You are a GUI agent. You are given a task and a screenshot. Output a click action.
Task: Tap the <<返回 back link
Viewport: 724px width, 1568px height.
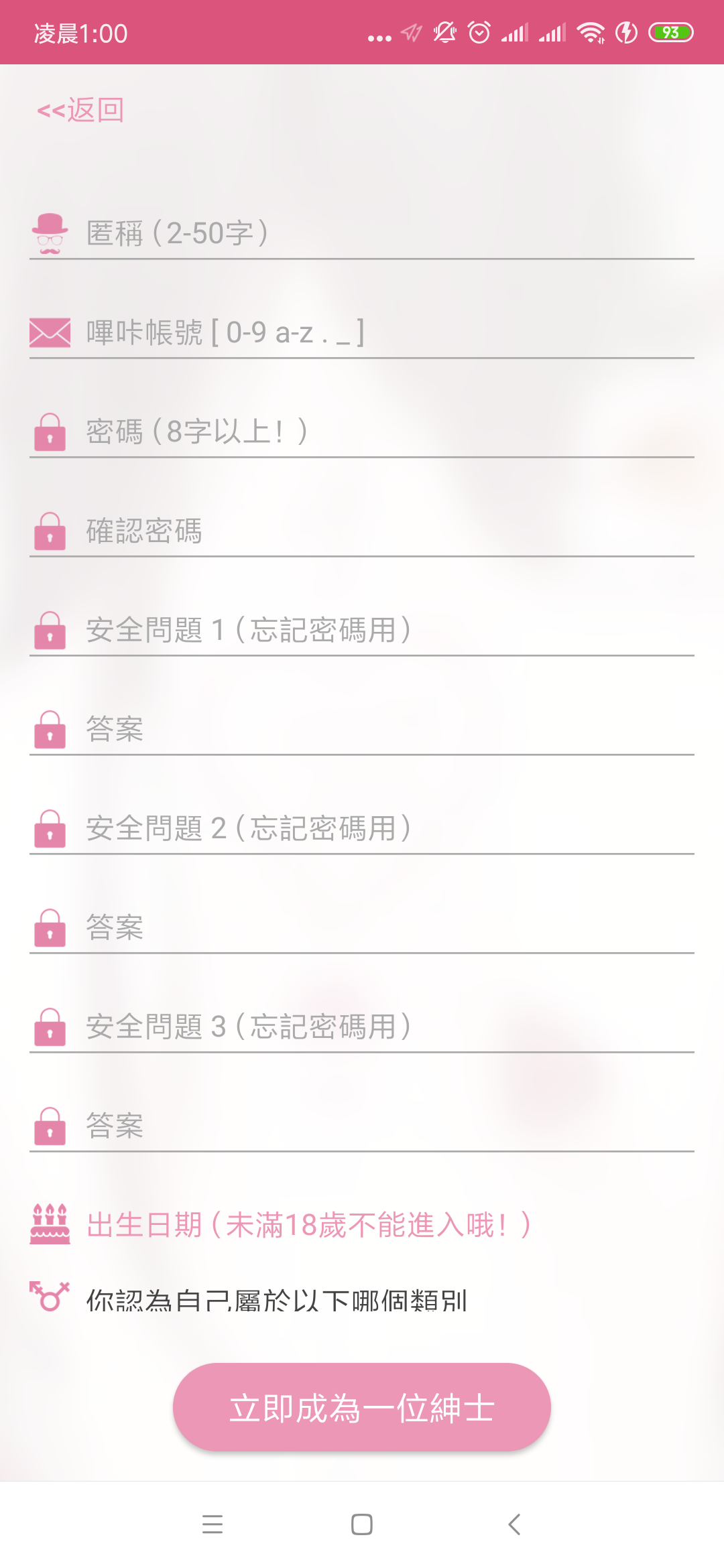[80, 110]
